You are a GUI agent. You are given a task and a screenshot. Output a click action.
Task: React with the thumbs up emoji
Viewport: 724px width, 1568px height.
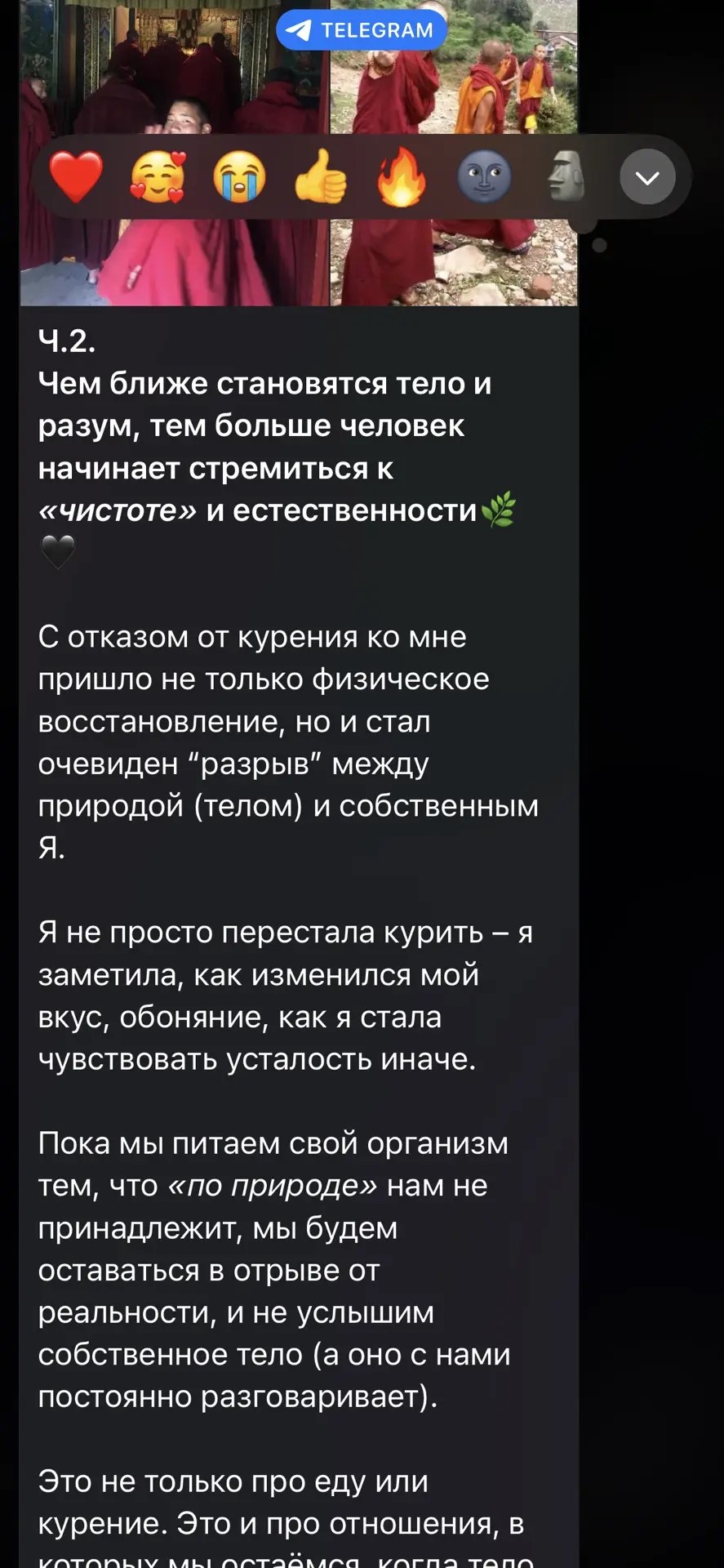[321, 176]
